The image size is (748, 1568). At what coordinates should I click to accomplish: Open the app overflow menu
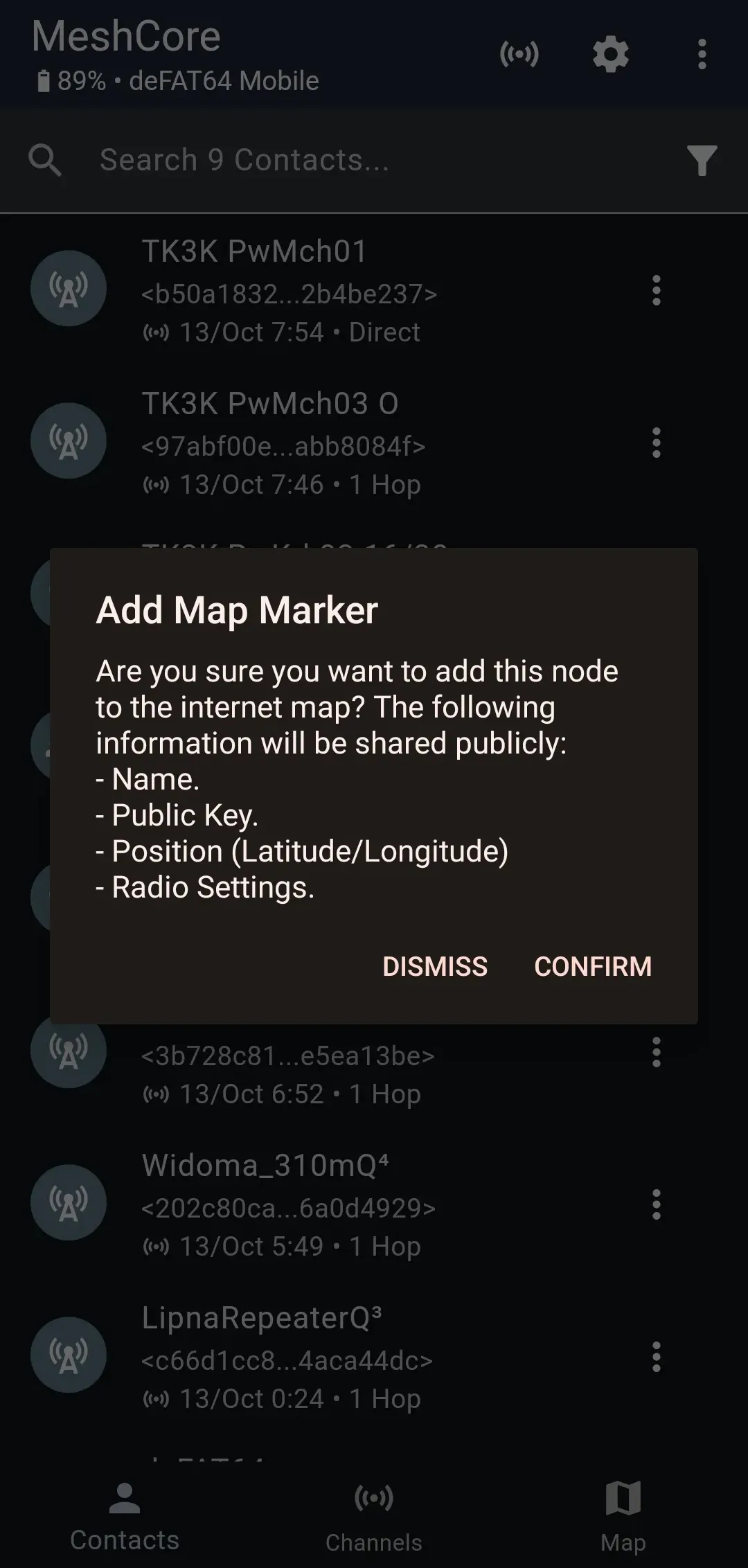coord(702,55)
